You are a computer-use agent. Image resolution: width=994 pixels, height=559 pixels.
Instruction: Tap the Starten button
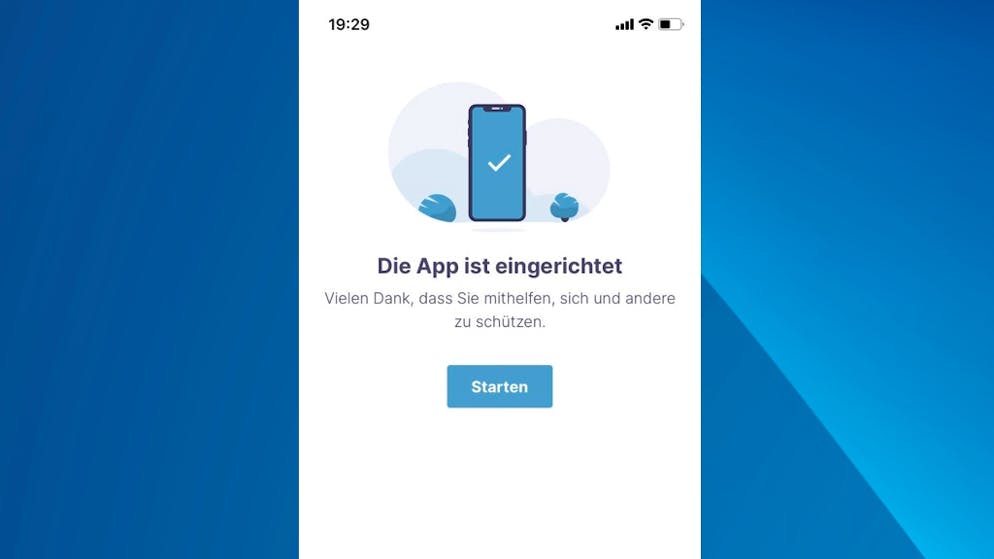pos(499,387)
